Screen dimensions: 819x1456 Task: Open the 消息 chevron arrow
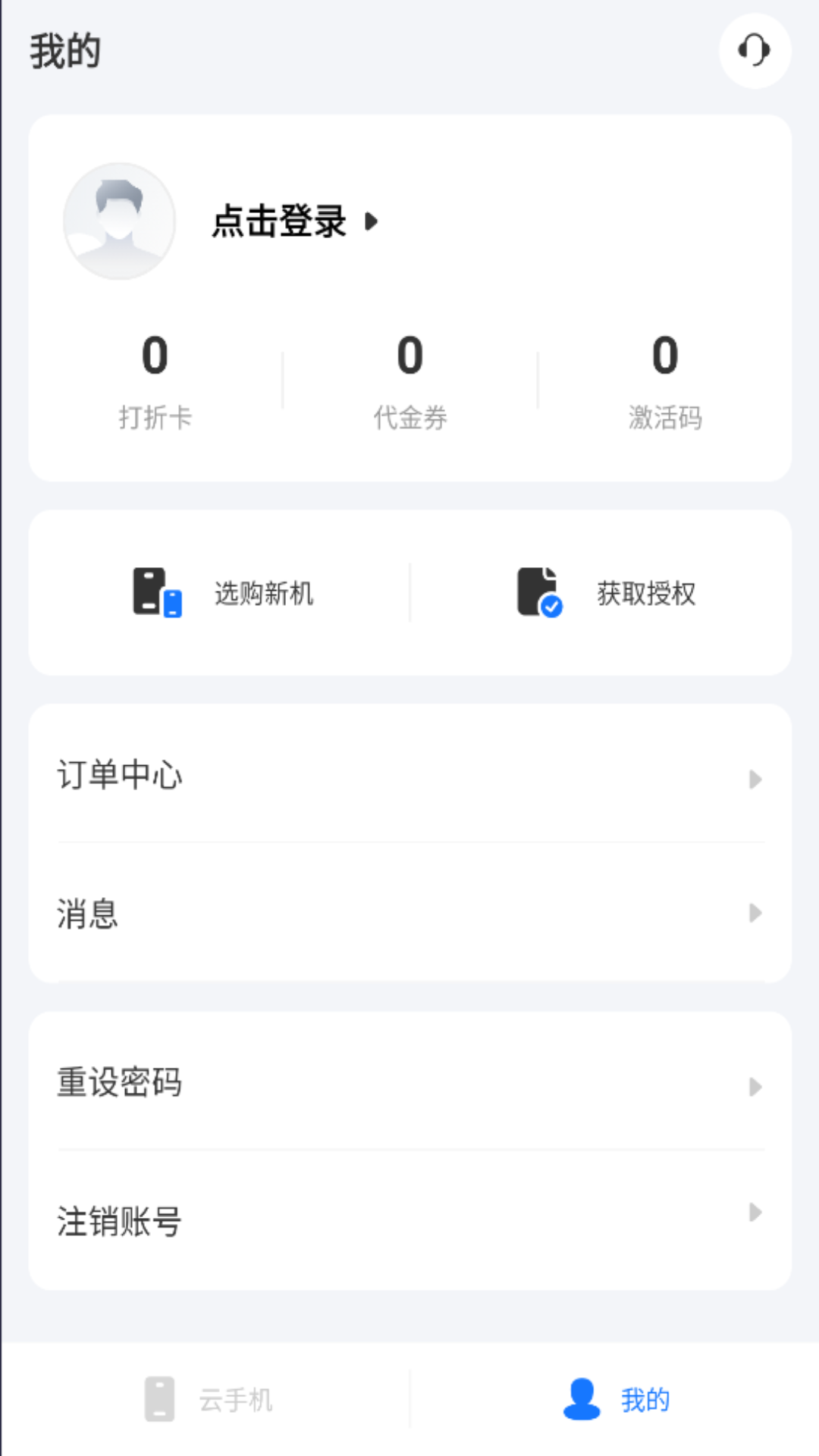tap(755, 915)
